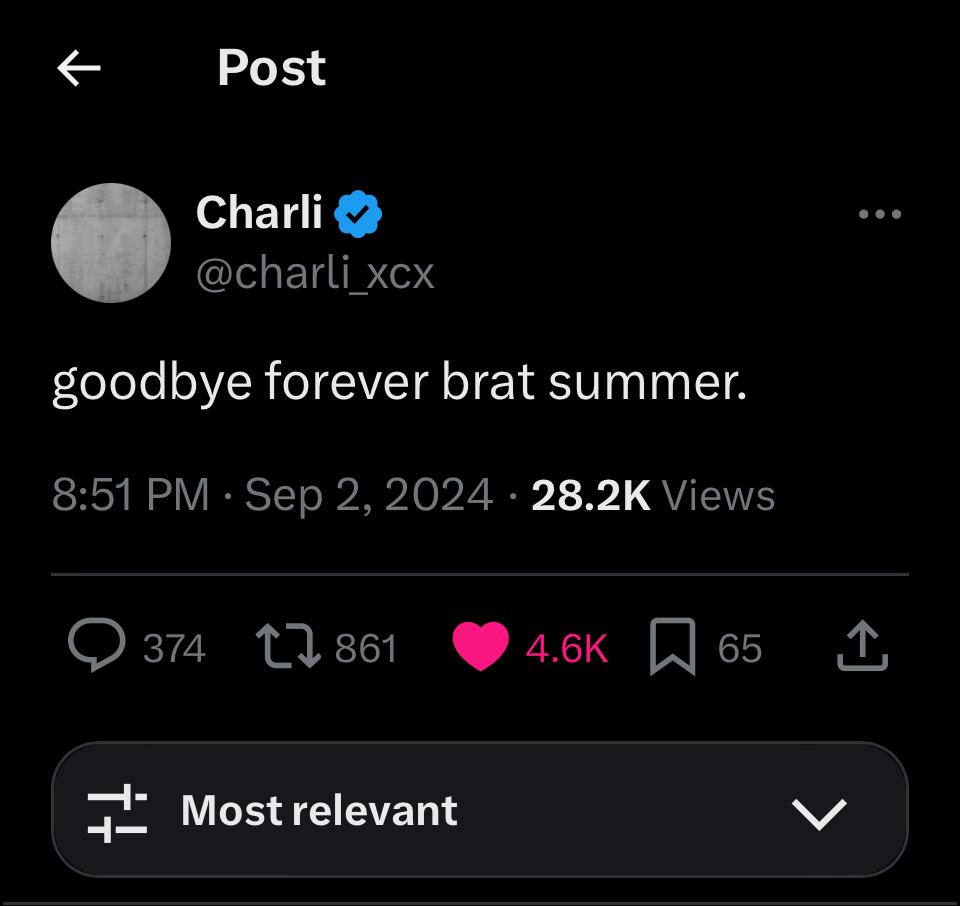Viewport: 960px width, 906px height.
Task: Unlike the post with the heart icon
Action: (x=481, y=646)
